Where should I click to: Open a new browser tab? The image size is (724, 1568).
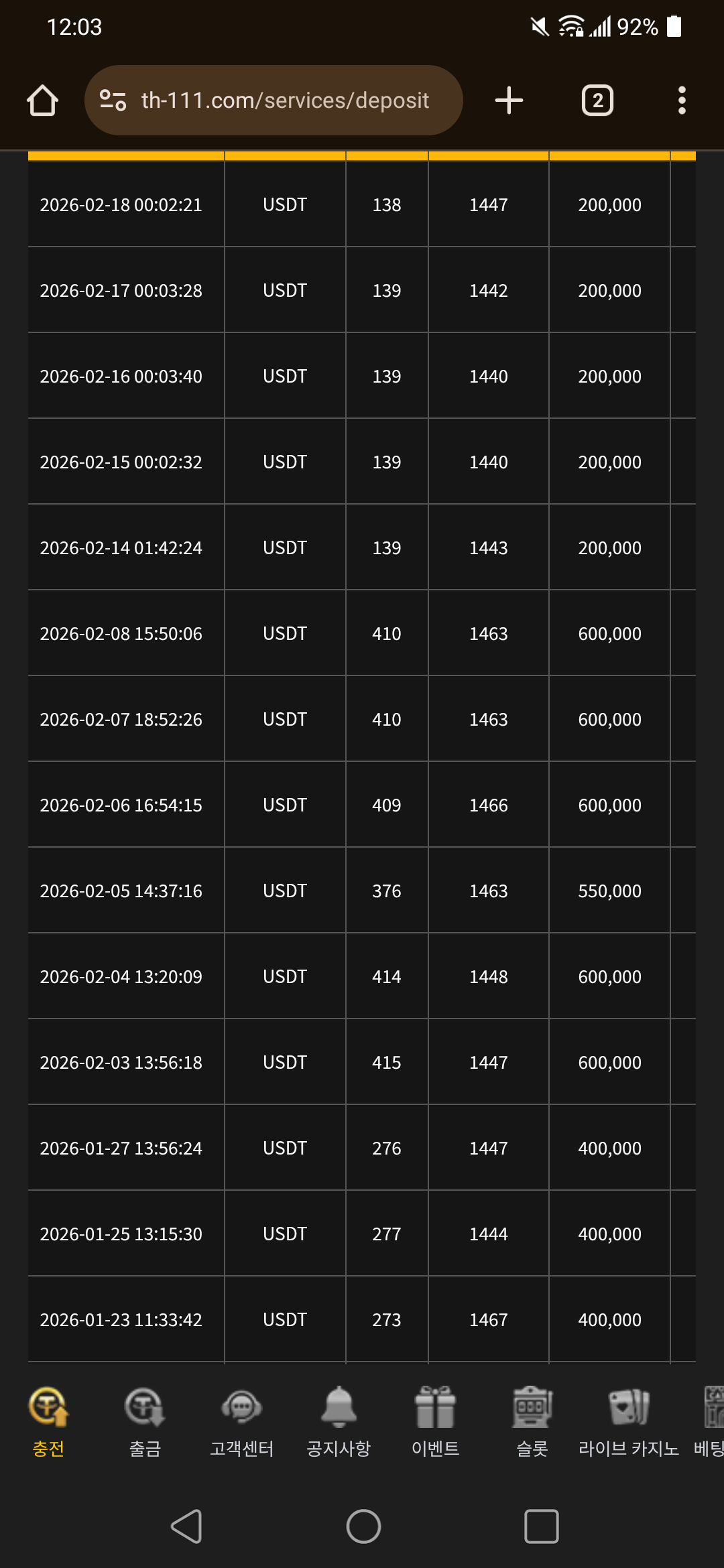click(x=509, y=101)
